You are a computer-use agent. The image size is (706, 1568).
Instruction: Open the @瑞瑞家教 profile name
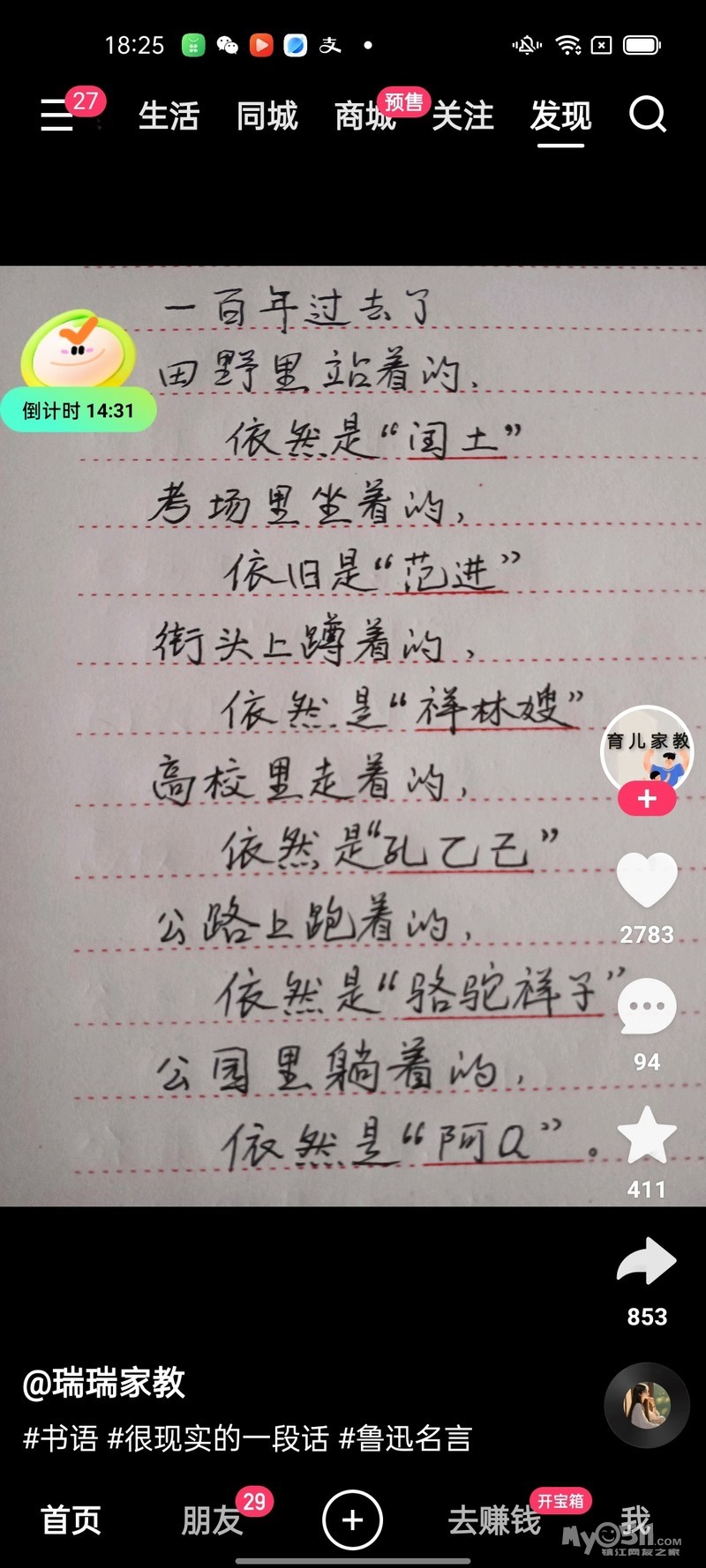pyautogui.click(x=104, y=1383)
